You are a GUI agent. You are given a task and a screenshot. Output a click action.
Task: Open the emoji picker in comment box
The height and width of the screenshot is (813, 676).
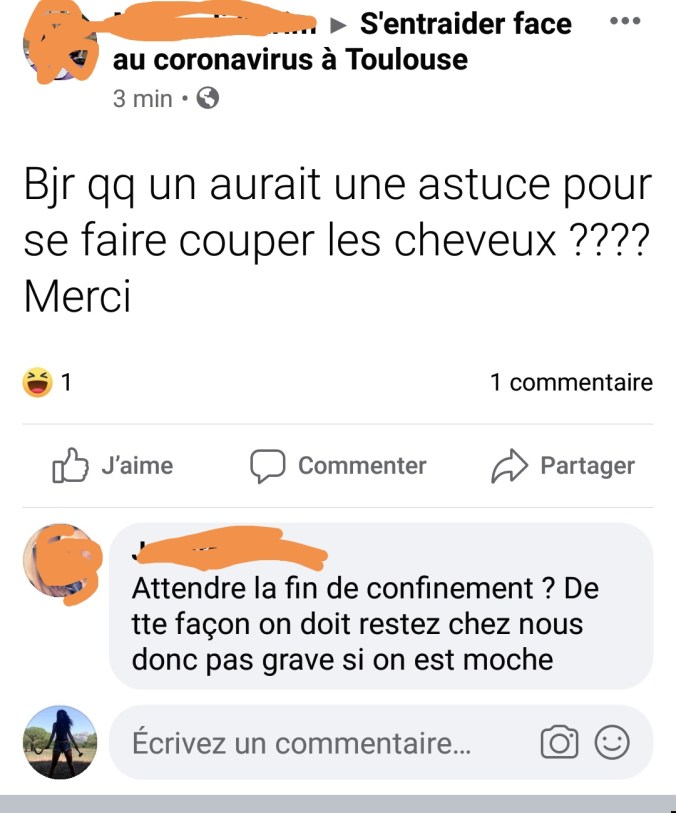click(x=612, y=743)
